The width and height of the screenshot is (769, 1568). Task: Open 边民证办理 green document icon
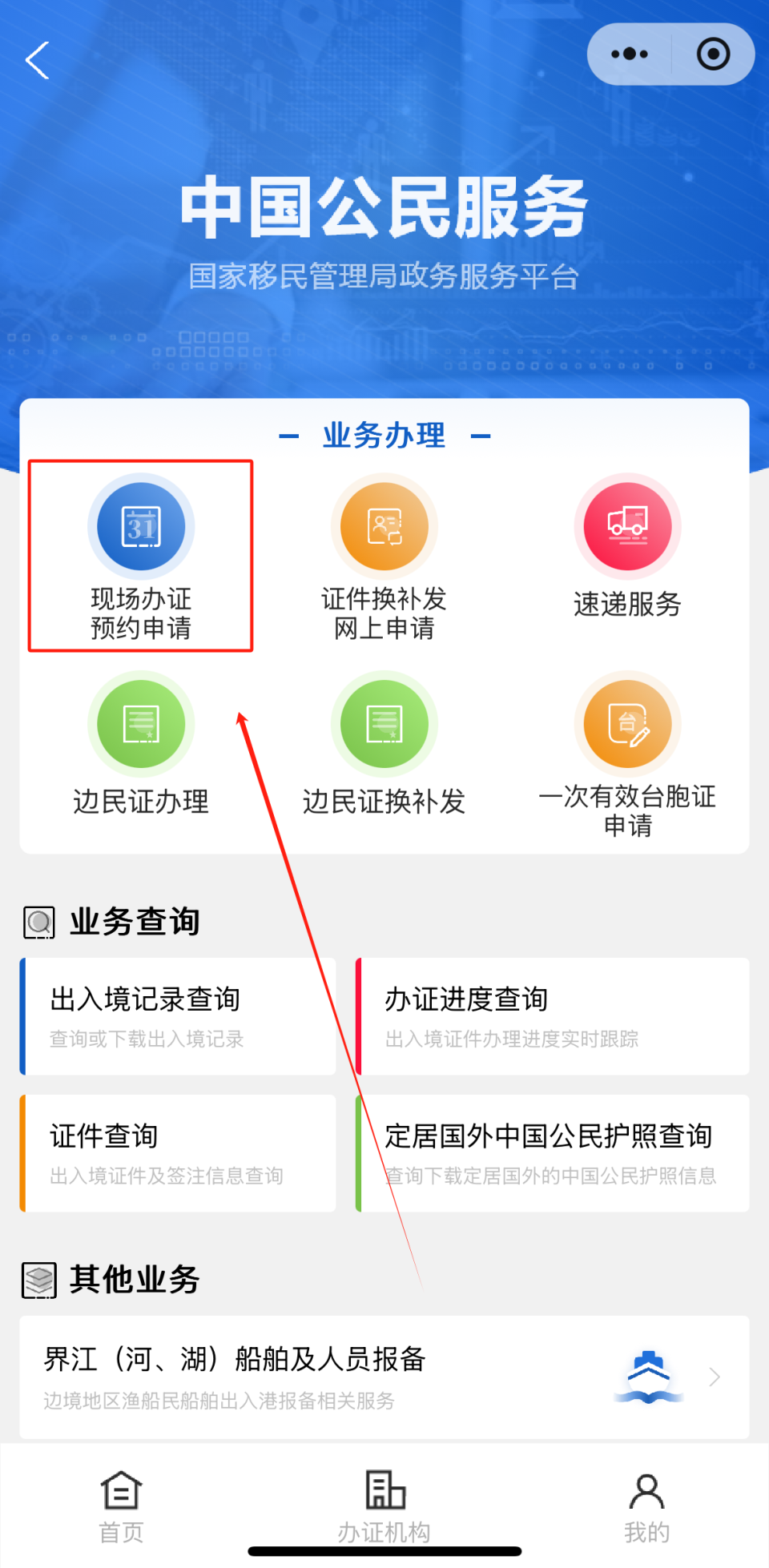click(140, 723)
